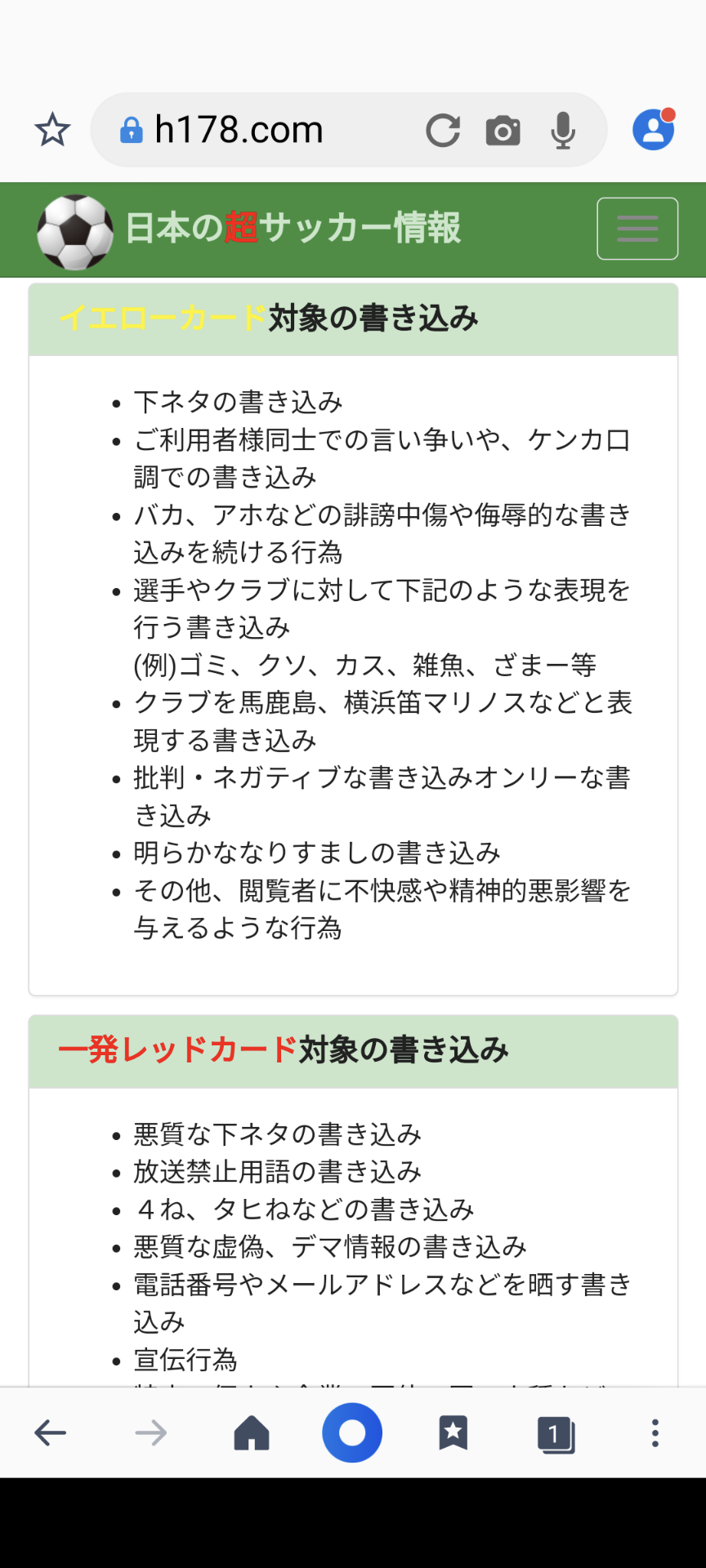This screenshot has height=1568, width=706.
Task: Open the saved bookmarks list
Action: 454,1432
